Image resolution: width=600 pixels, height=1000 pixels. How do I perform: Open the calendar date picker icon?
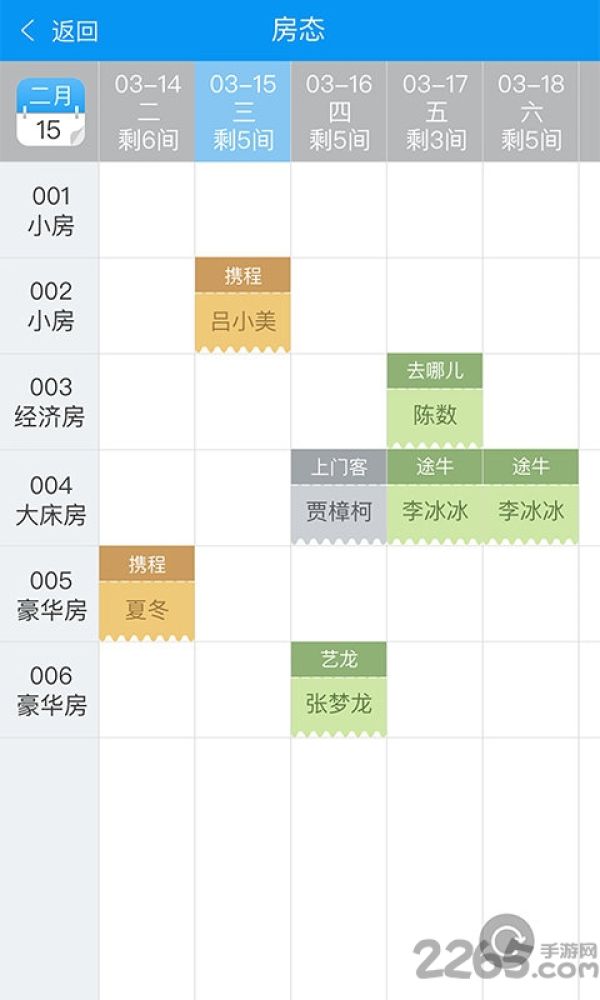coord(50,112)
